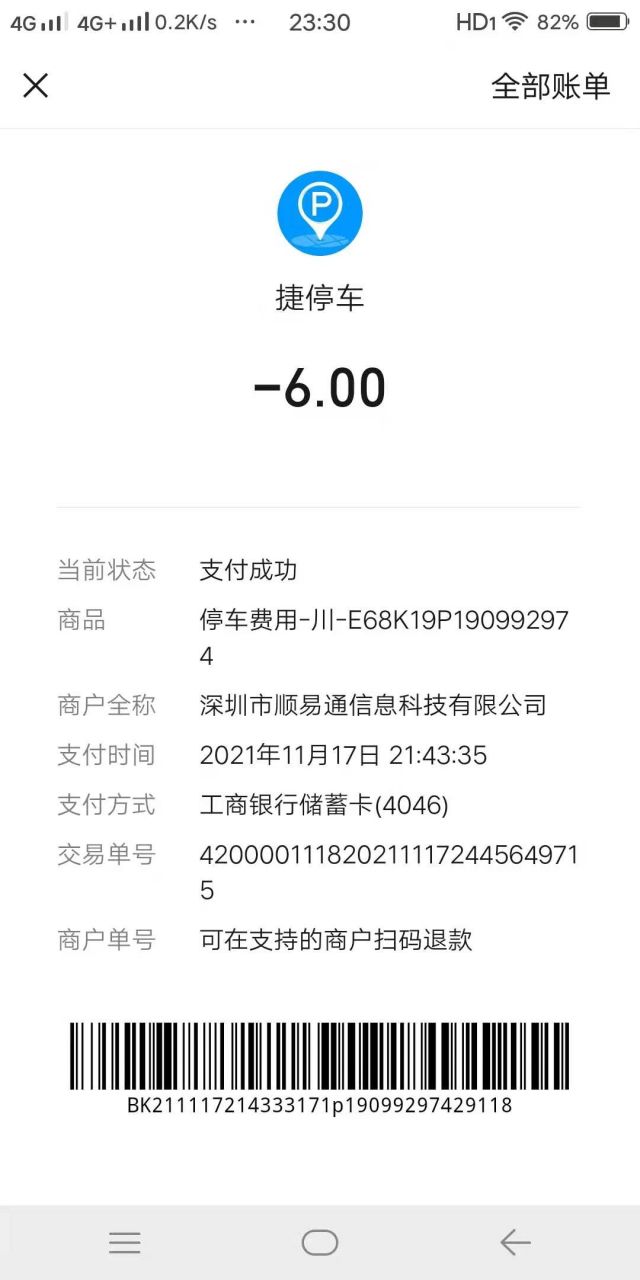The image size is (640, 1280).
Task: Open the 捷停车 merchant icon
Action: click(x=319, y=212)
